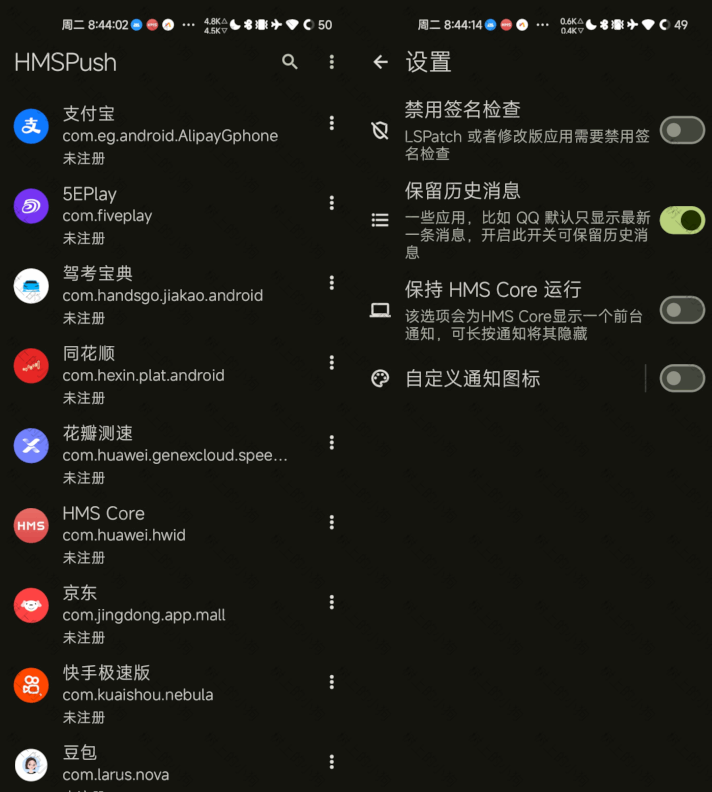Tap the 同花顺 app row
This screenshot has width=712, height=792.
pos(170,375)
